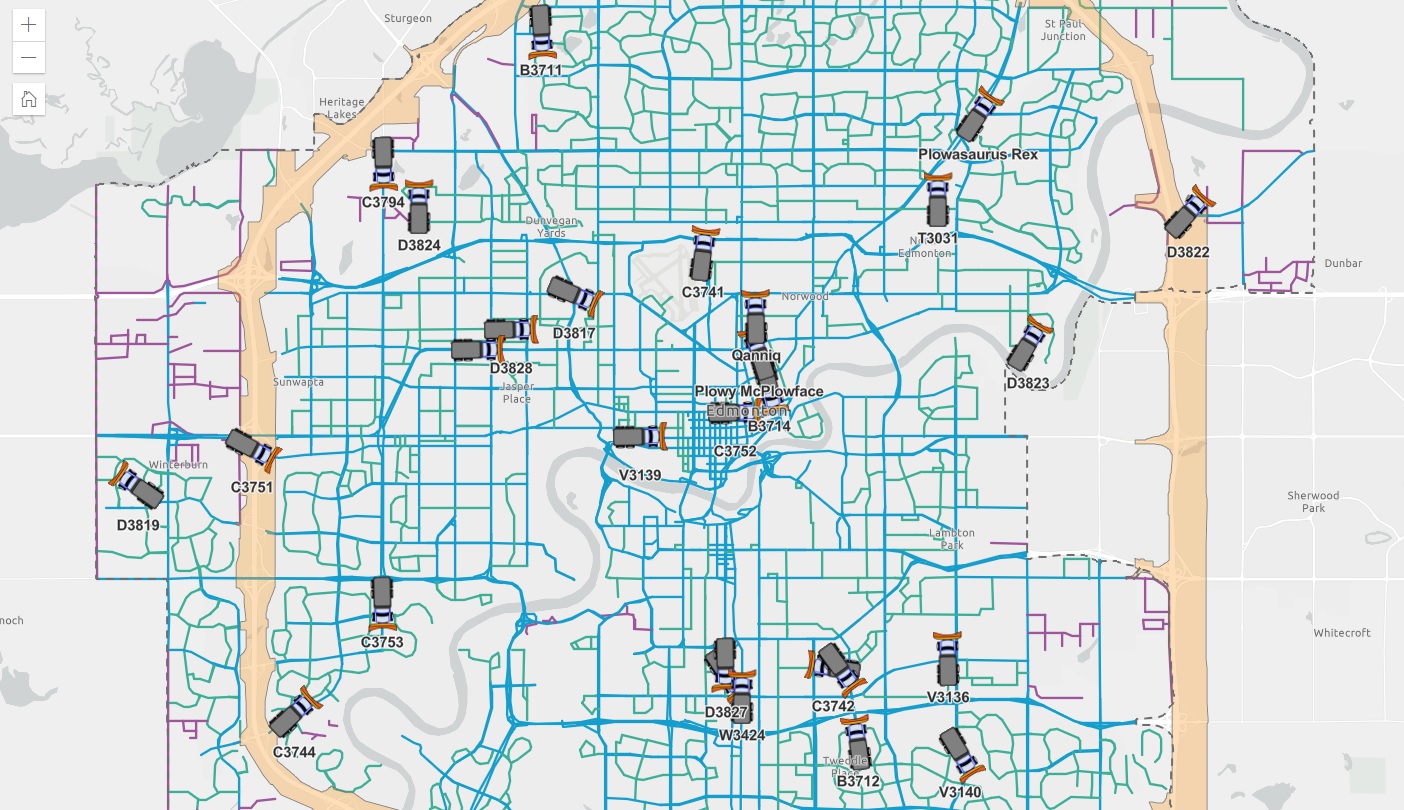Viewport: 1404px width, 810px height.
Task: Select plow T3031 on the map
Action: [x=937, y=202]
